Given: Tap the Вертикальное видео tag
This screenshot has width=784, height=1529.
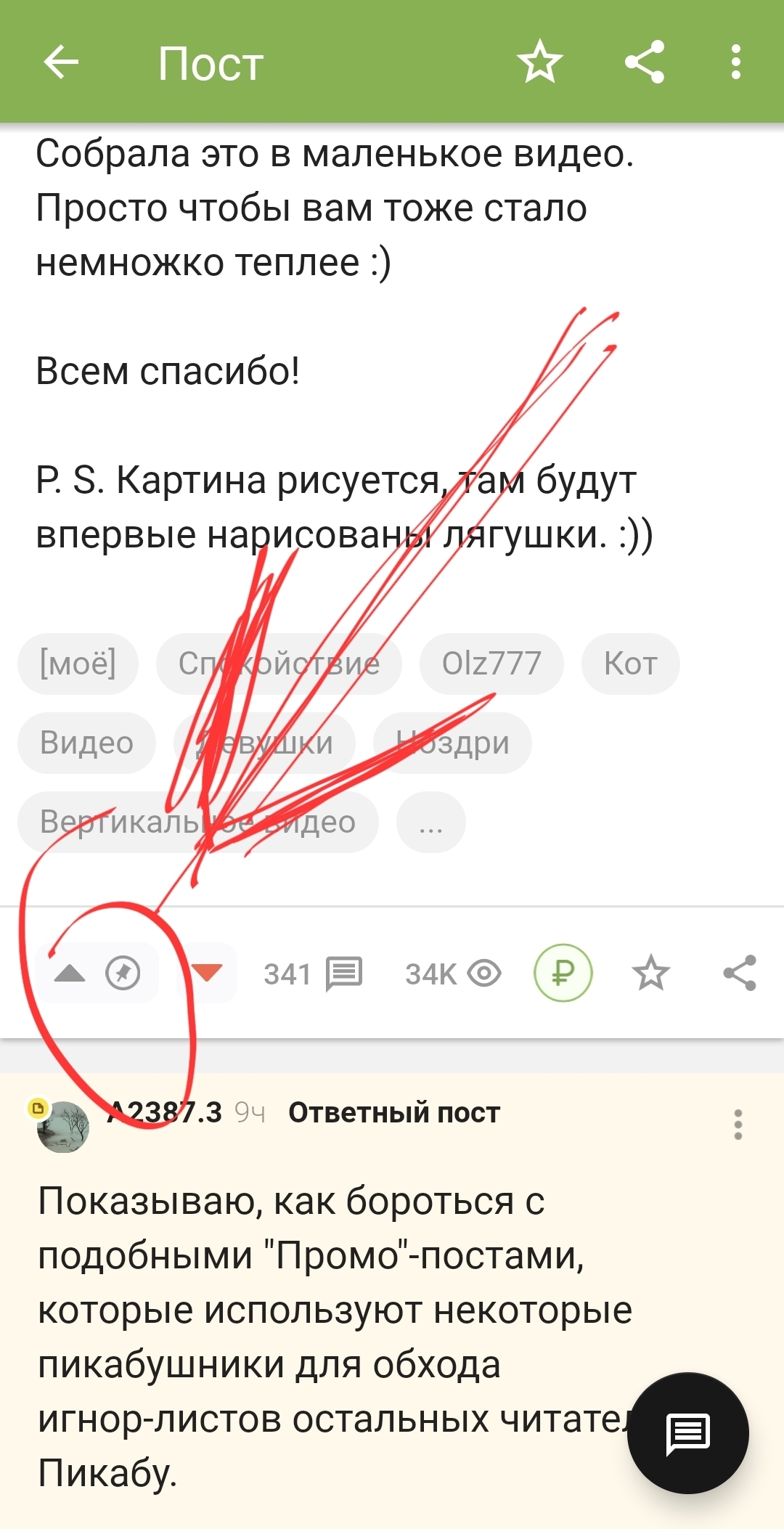Looking at the screenshot, I should coord(197,822).
